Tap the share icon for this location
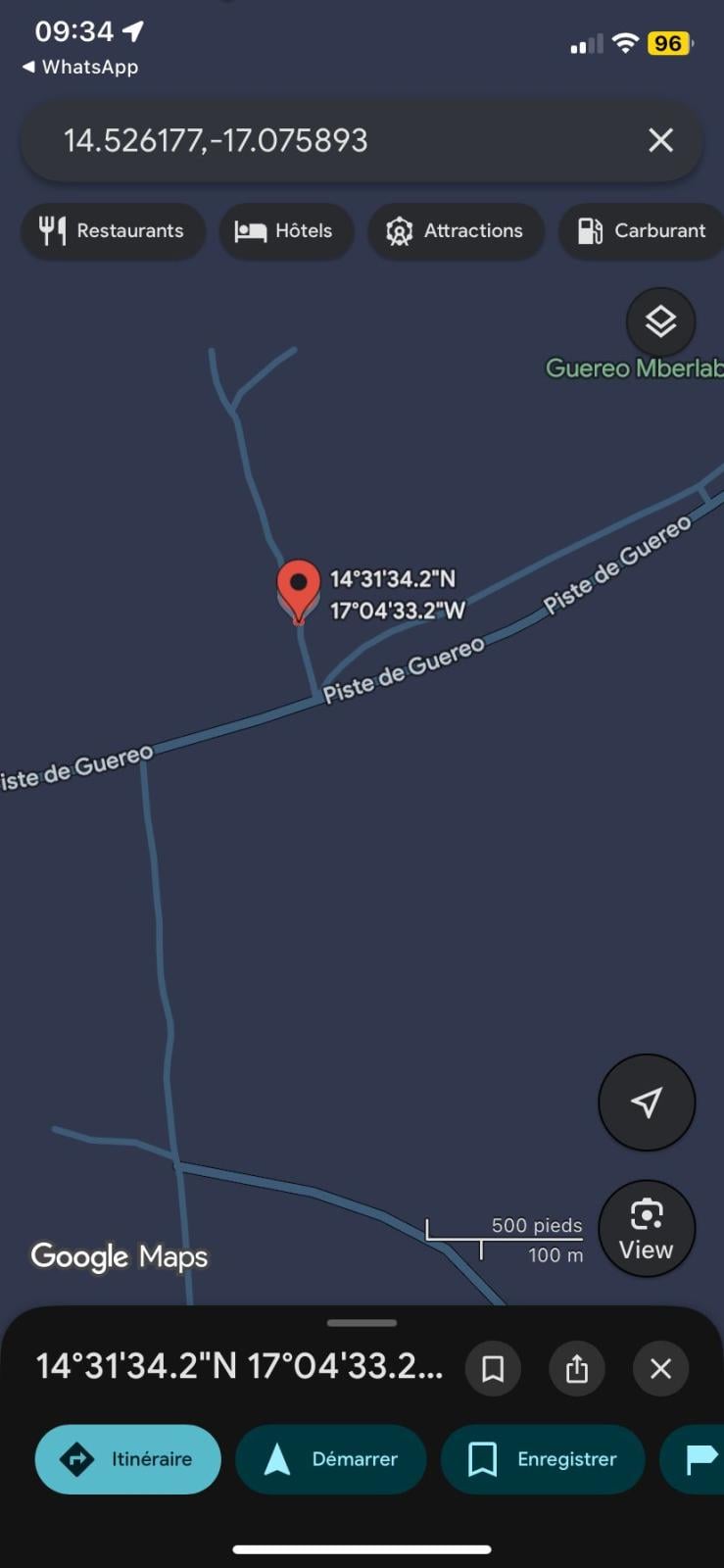This screenshot has height=1568, width=724. click(577, 1368)
